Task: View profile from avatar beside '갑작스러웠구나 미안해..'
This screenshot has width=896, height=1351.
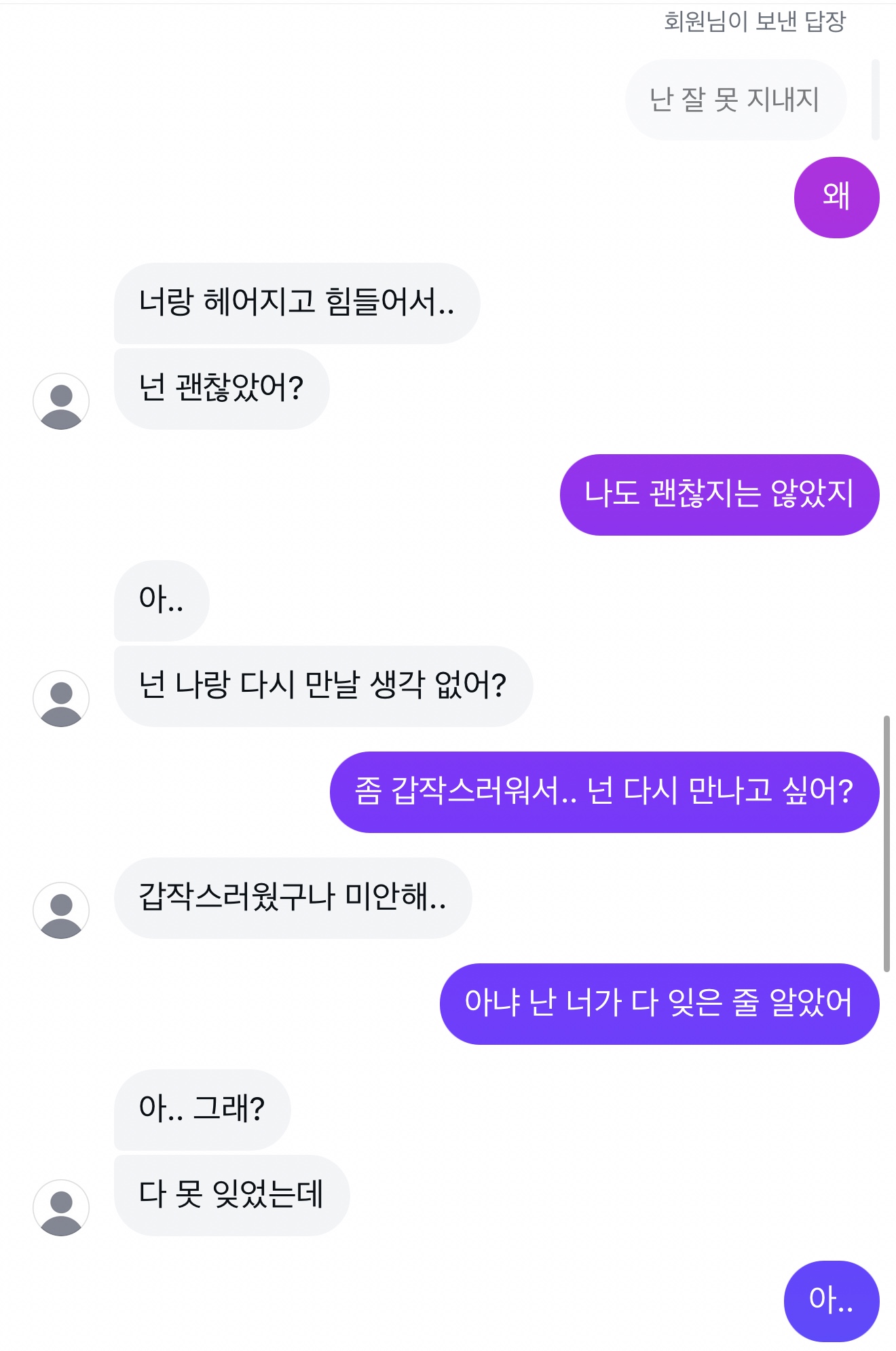Action: (x=61, y=910)
